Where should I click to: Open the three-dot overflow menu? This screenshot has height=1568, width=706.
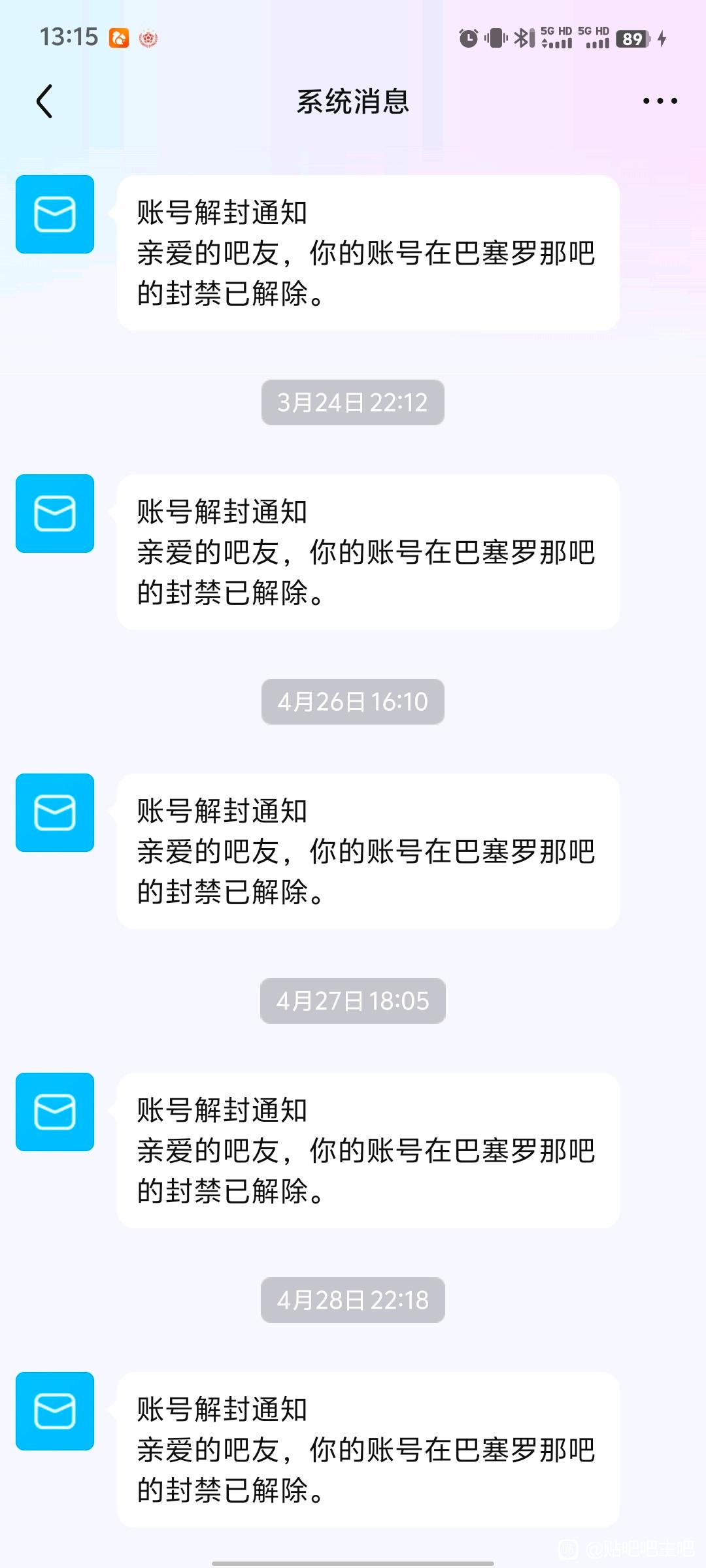click(x=660, y=101)
